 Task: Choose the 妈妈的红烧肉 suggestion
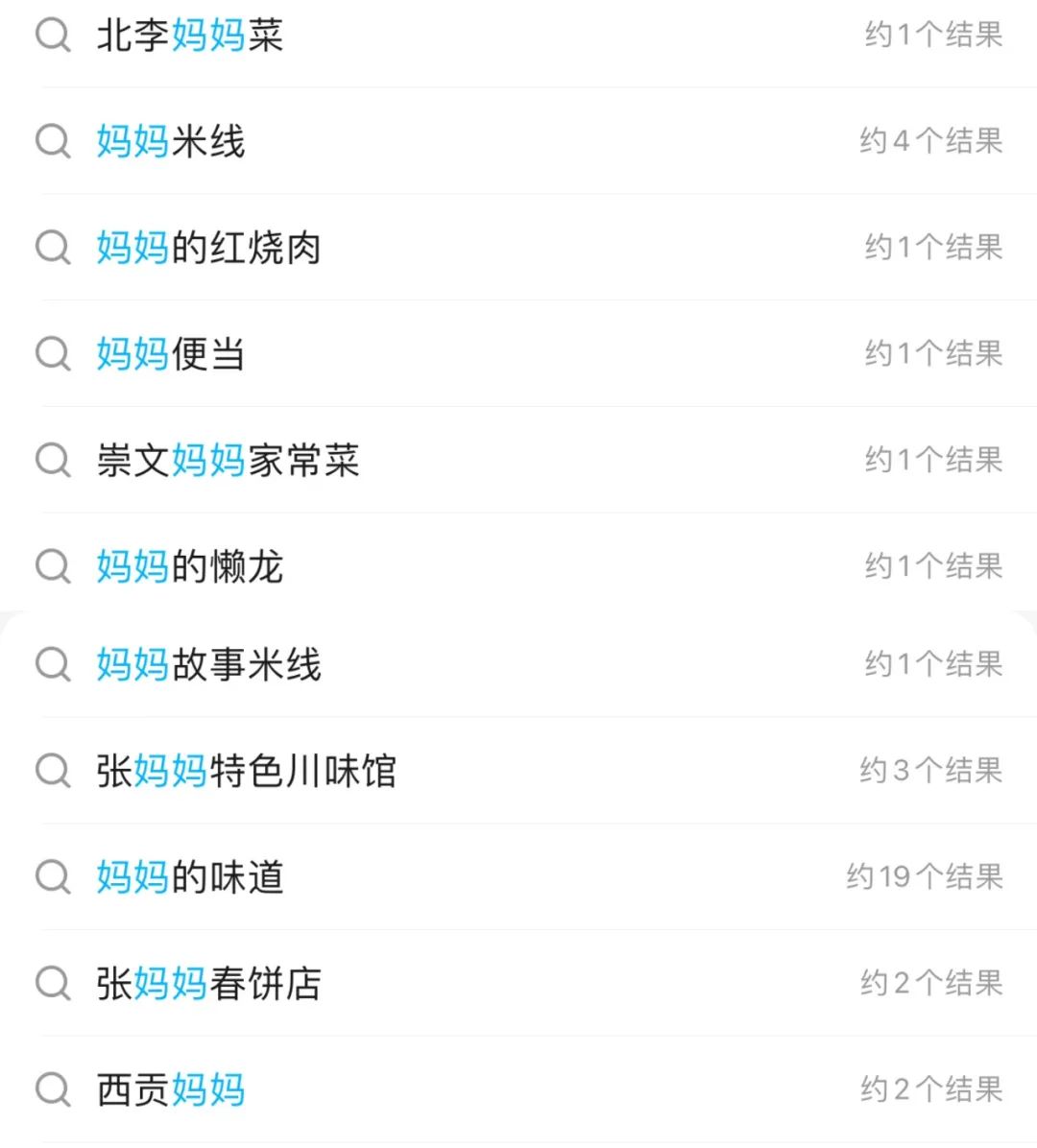click(x=208, y=248)
